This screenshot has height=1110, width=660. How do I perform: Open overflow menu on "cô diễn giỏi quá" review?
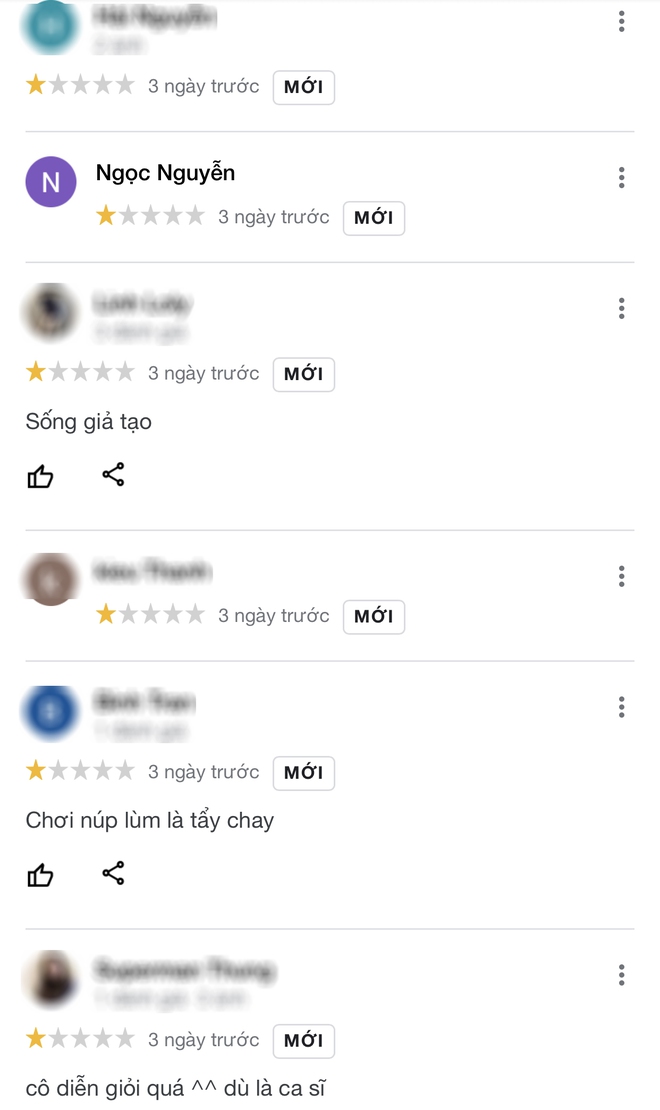pyautogui.click(x=621, y=975)
